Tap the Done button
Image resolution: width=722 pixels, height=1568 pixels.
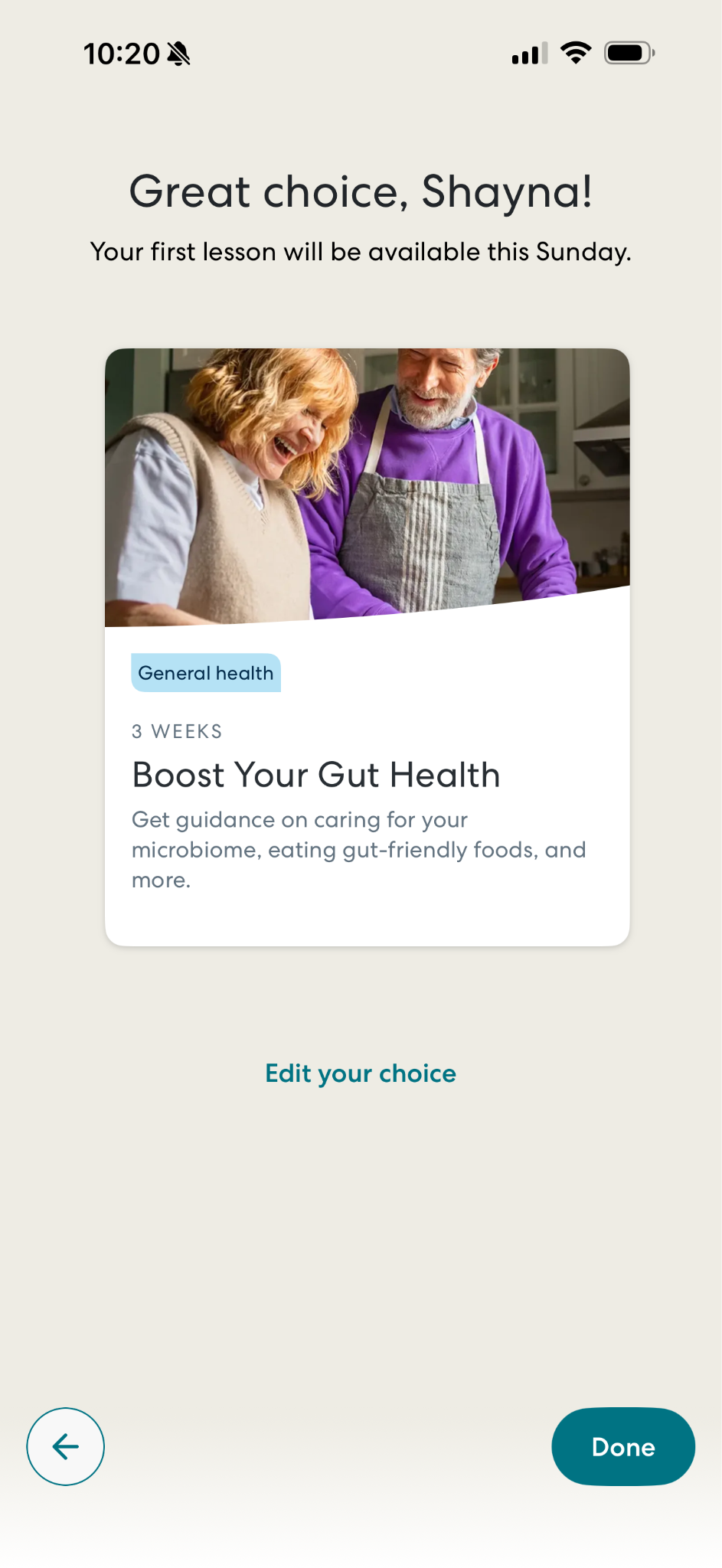[x=623, y=1446]
